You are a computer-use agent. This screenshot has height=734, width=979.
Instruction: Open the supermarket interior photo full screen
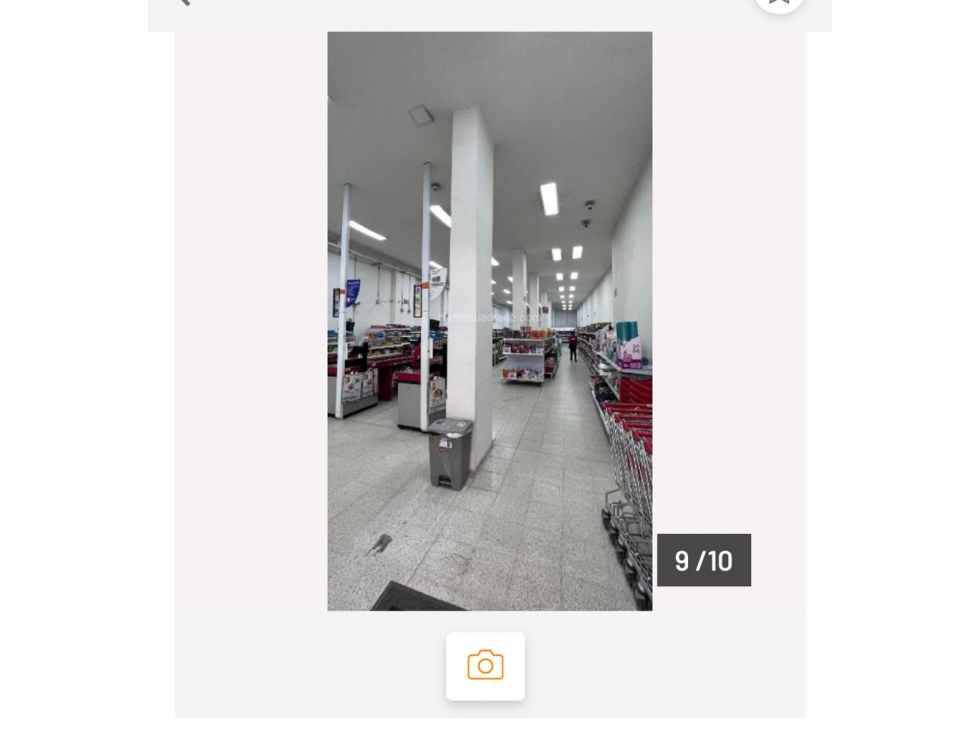pyautogui.click(x=489, y=320)
